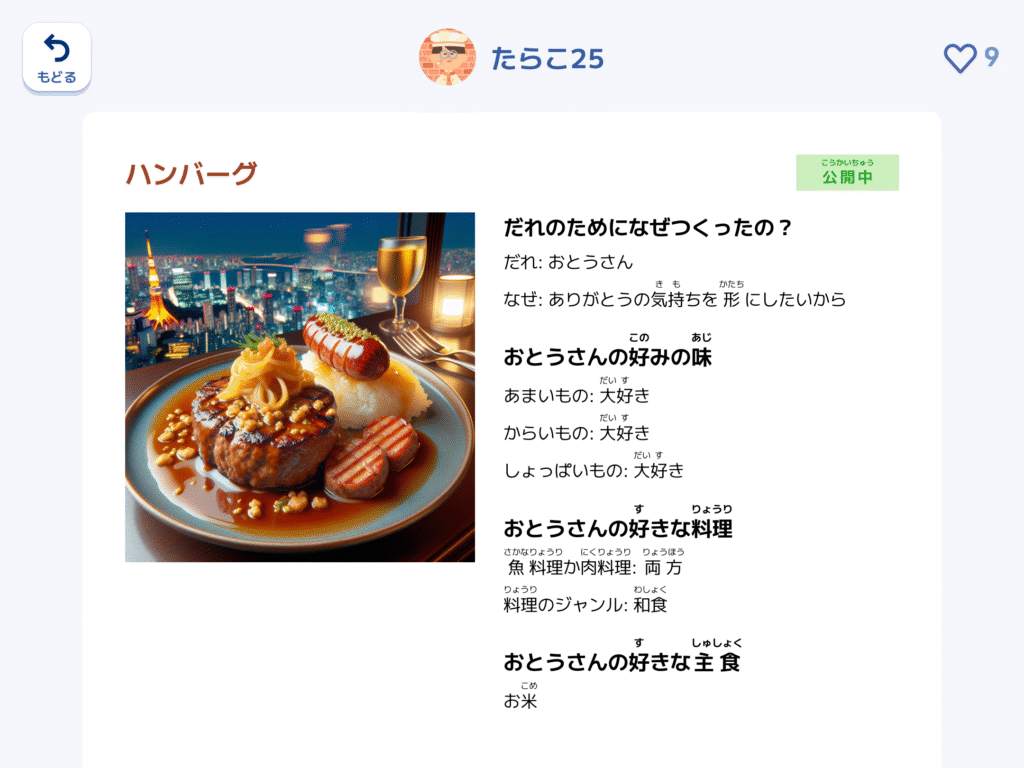Like this ハンバーグ recipe with the heart
The width and height of the screenshot is (1024, 768).
(960, 58)
